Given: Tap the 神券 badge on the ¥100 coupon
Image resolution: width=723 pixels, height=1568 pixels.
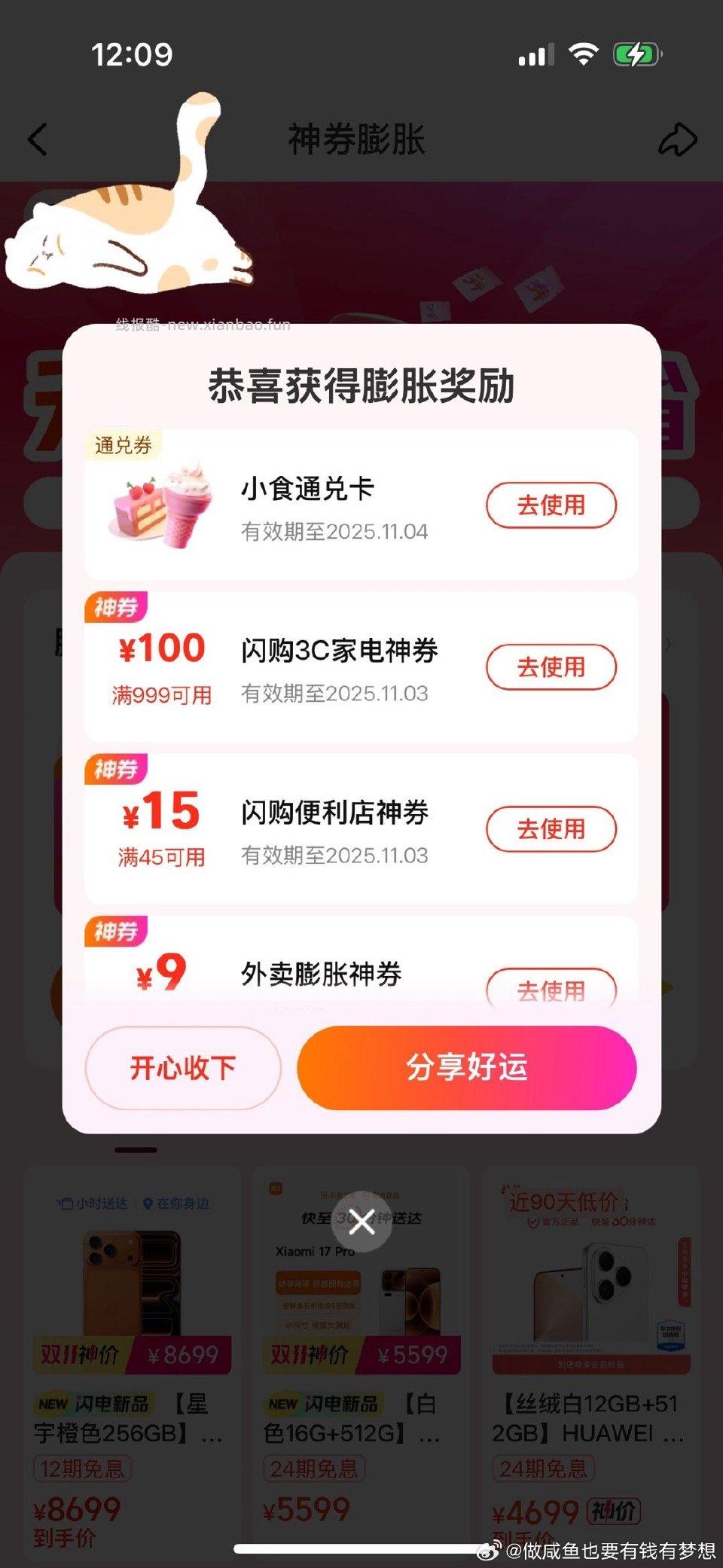Looking at the screenshot, I should click(x=114, y=606).
